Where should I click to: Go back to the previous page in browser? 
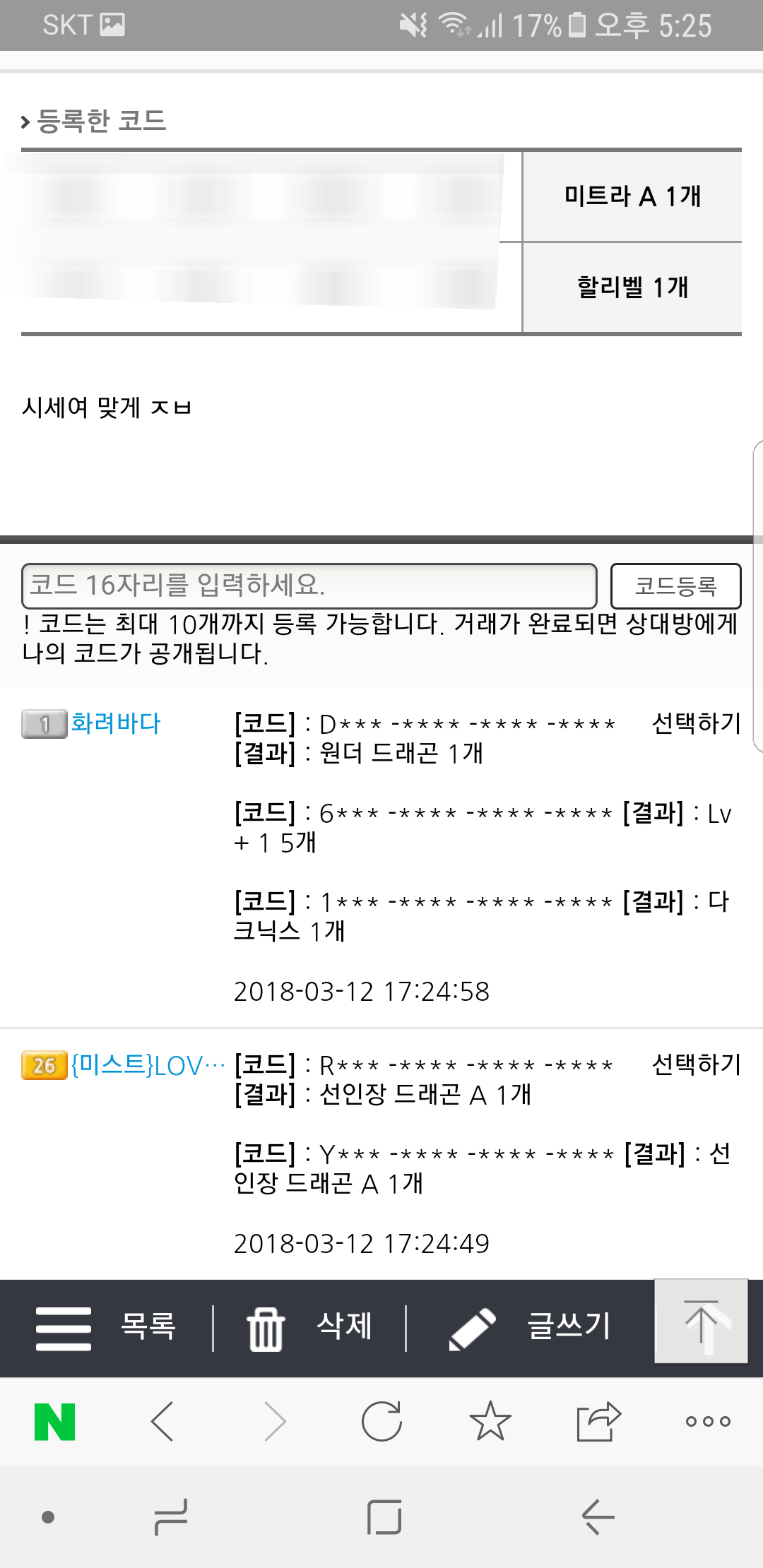pyautogui.click(x=163, y=1421)
